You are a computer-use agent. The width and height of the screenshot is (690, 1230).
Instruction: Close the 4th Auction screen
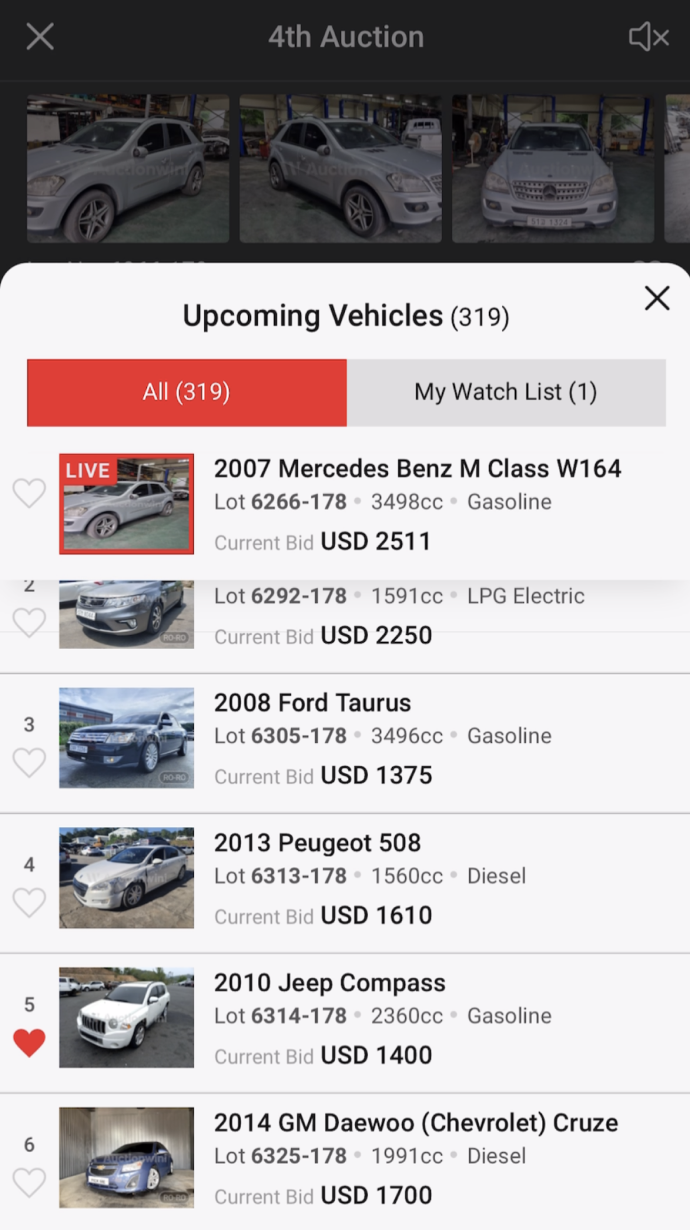click(x=40, y=38)
